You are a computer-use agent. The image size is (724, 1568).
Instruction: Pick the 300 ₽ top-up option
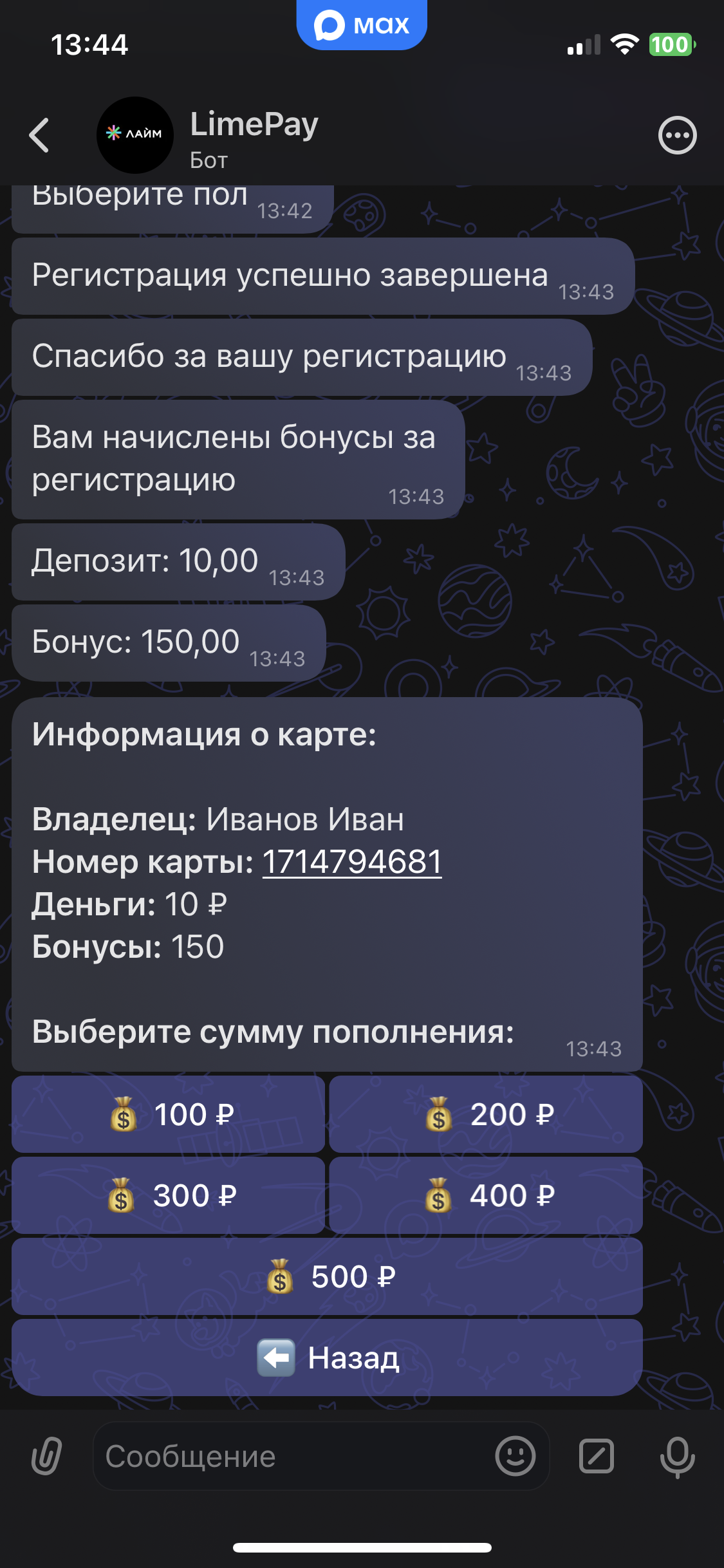[168, 1195]
